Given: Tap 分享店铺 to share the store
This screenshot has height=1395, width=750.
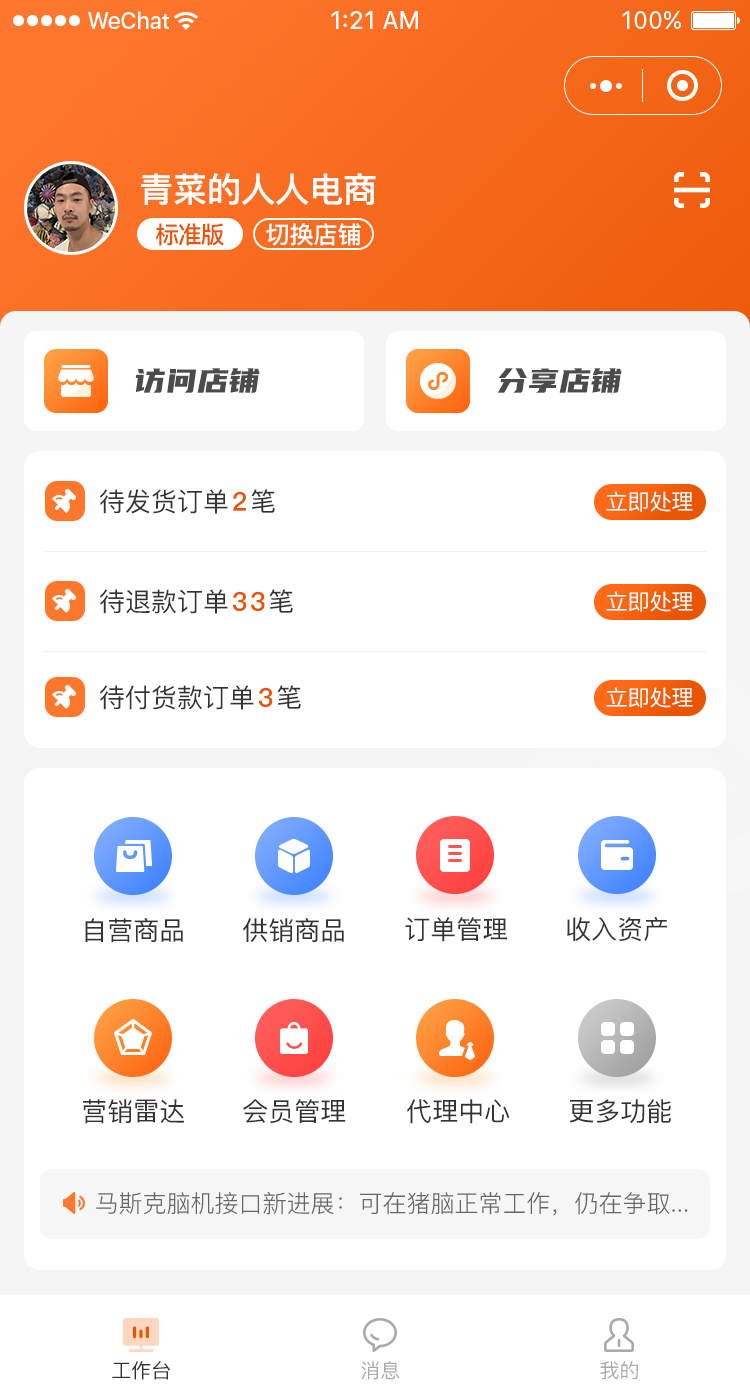Looking at the screenshot, I should pos(555,381).
